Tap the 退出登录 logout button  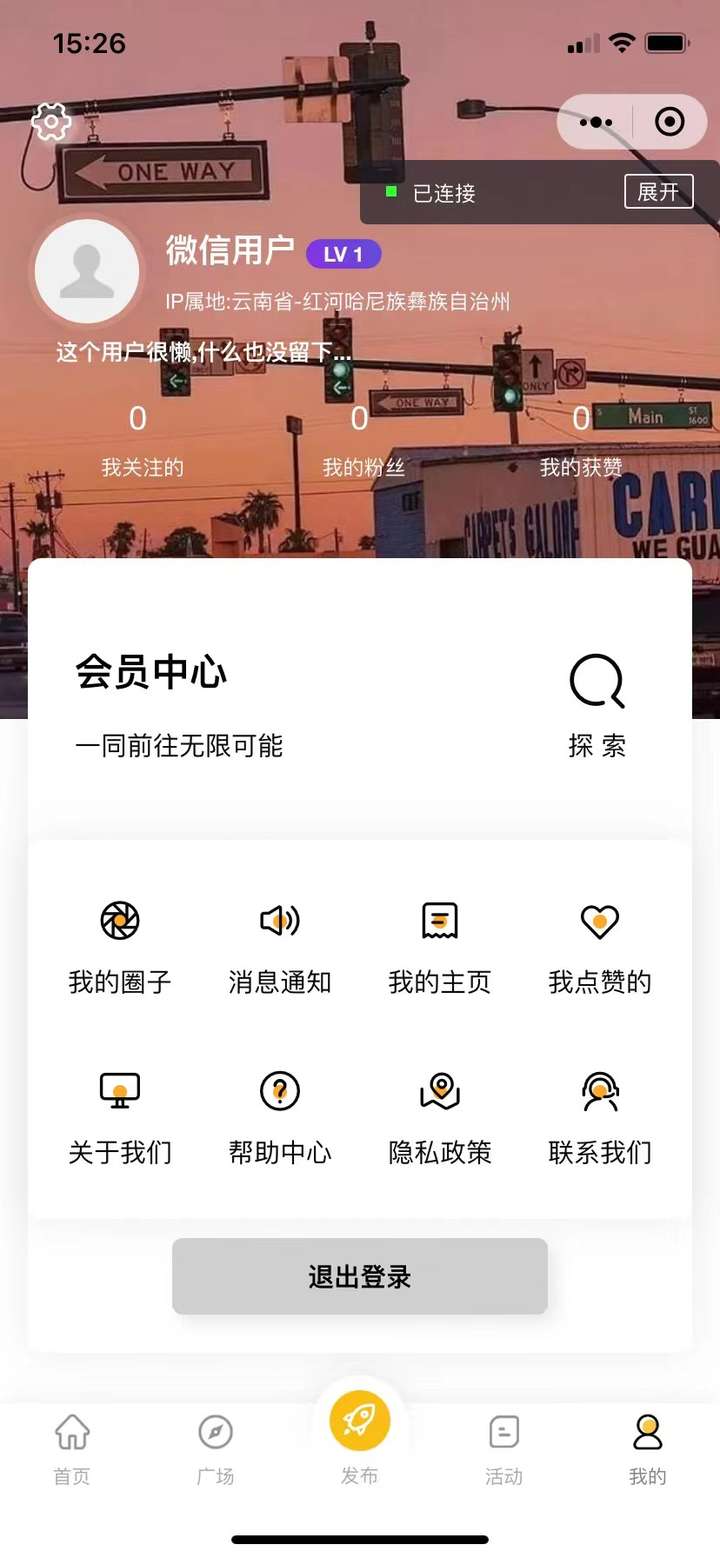coord(359,1275)
